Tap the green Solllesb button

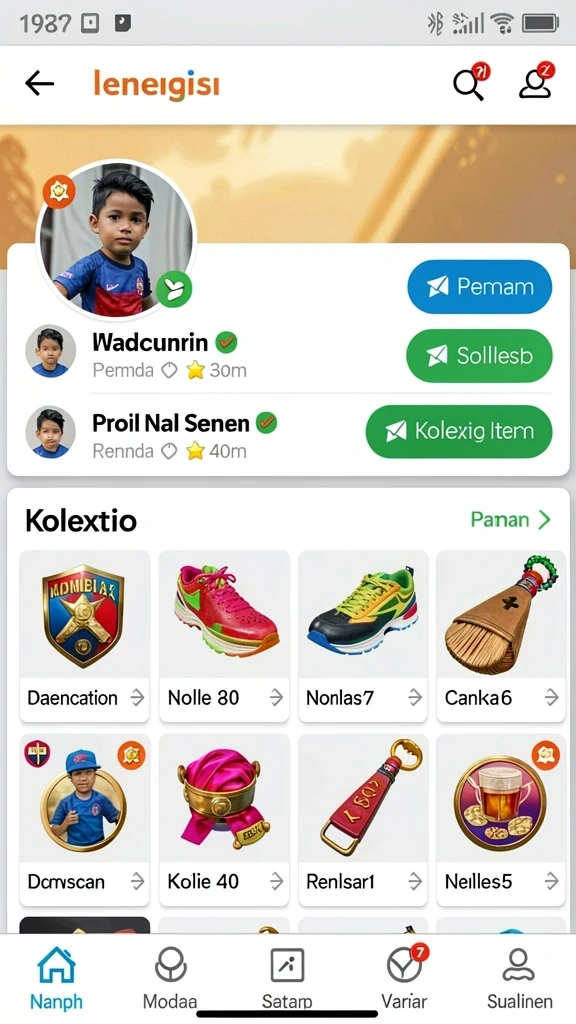pos(479,355)
